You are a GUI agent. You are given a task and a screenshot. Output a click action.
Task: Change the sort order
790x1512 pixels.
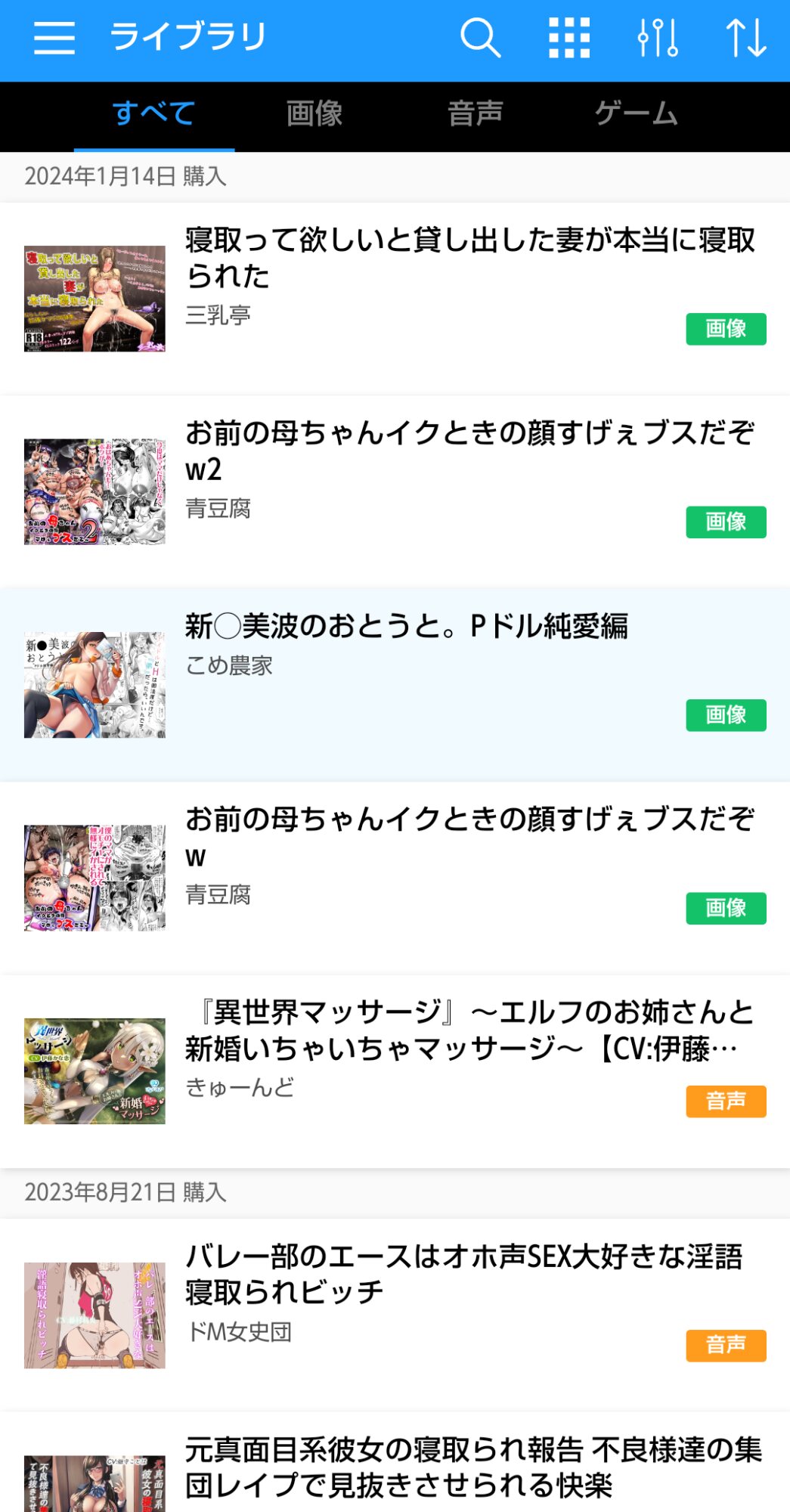(x=745, y=38)
